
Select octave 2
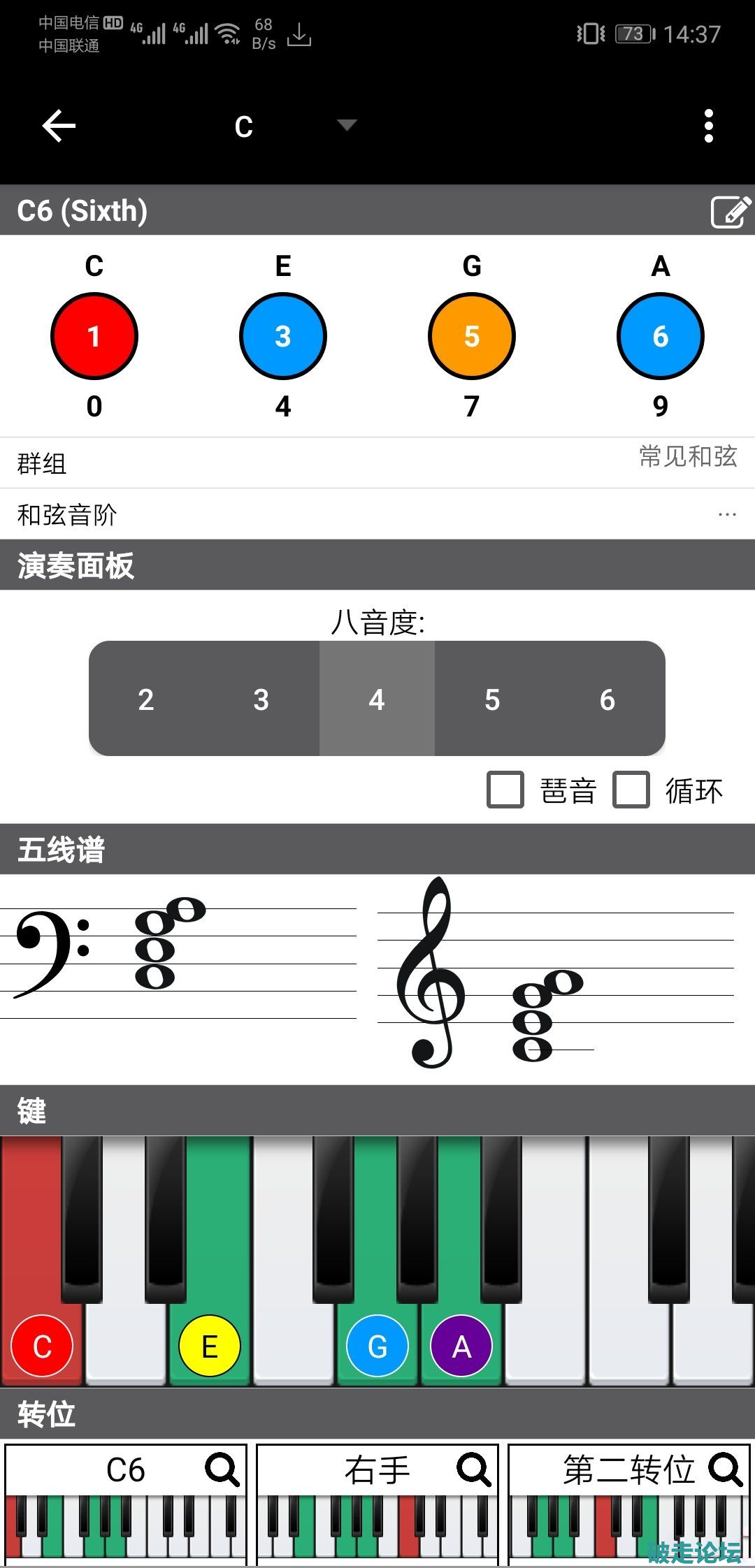point(146,699)
